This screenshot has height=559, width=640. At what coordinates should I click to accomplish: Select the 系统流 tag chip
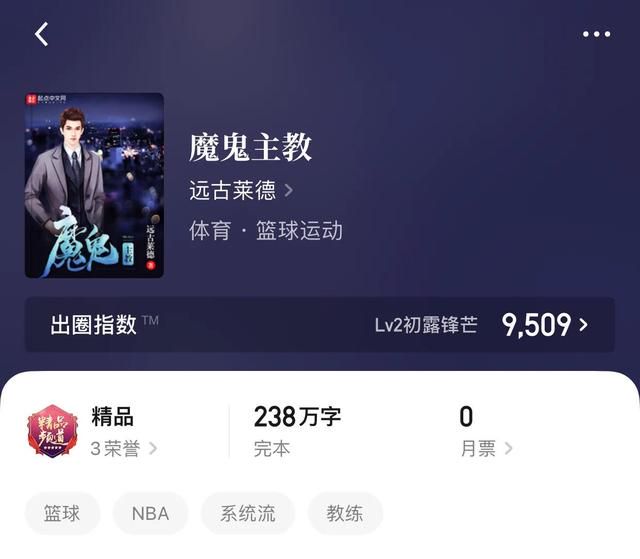click(x=248, y=513)
